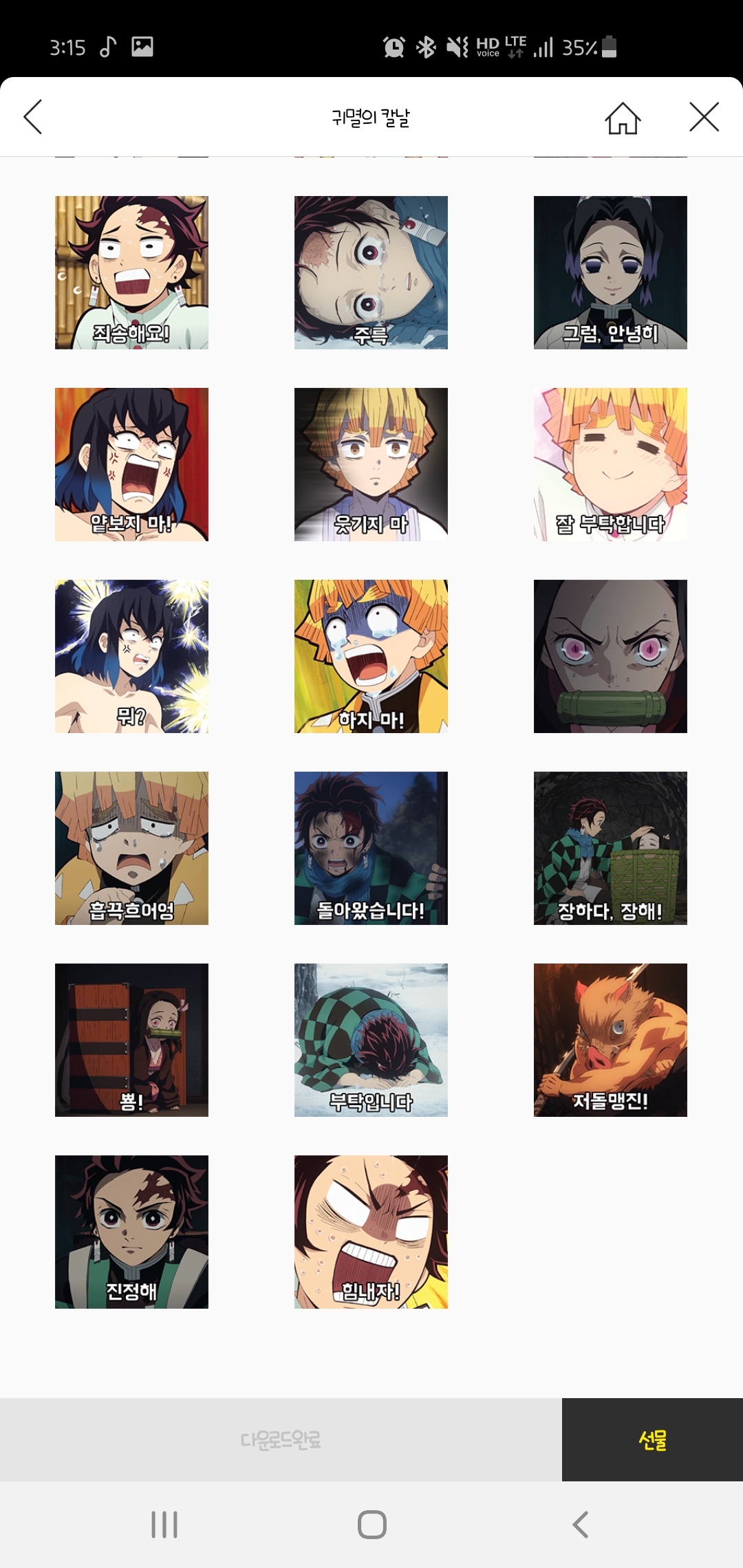Go back using the top-left arrow
The image size is (743, 1568).
click(33, 117)
